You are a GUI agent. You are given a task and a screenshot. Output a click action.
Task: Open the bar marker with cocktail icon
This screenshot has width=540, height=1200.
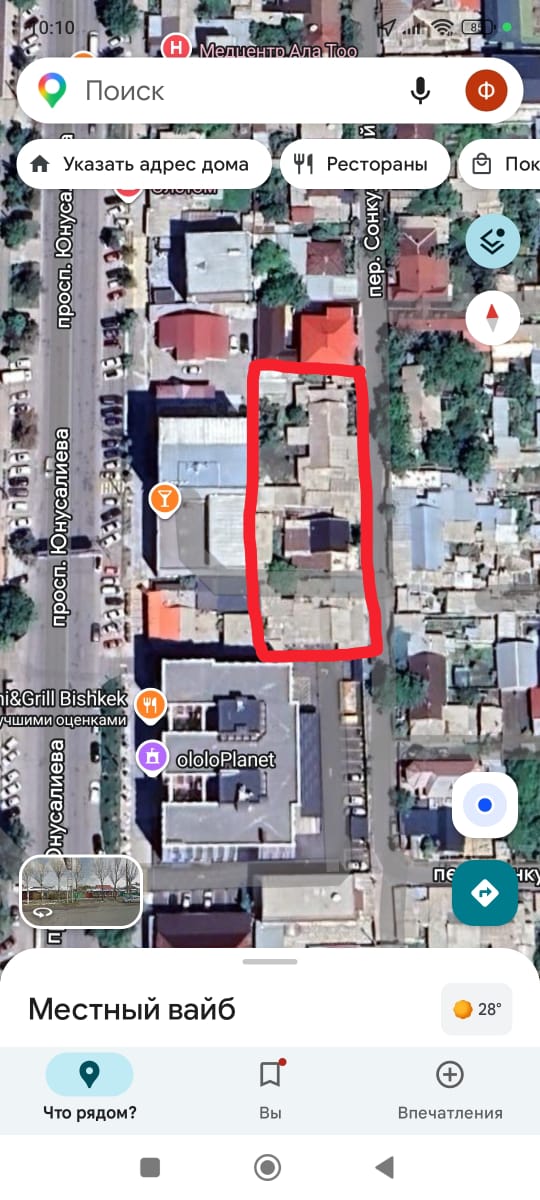pos(164,498)
